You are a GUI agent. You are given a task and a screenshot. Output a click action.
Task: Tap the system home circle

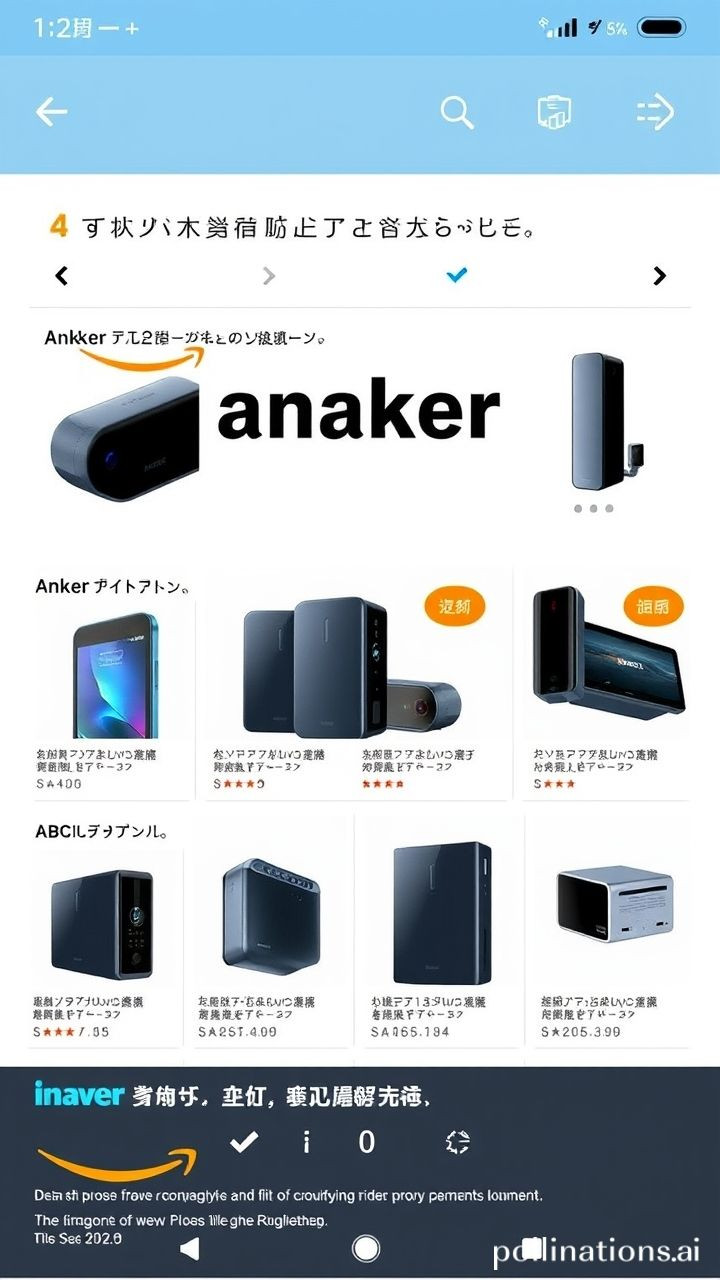point(367,1248)
